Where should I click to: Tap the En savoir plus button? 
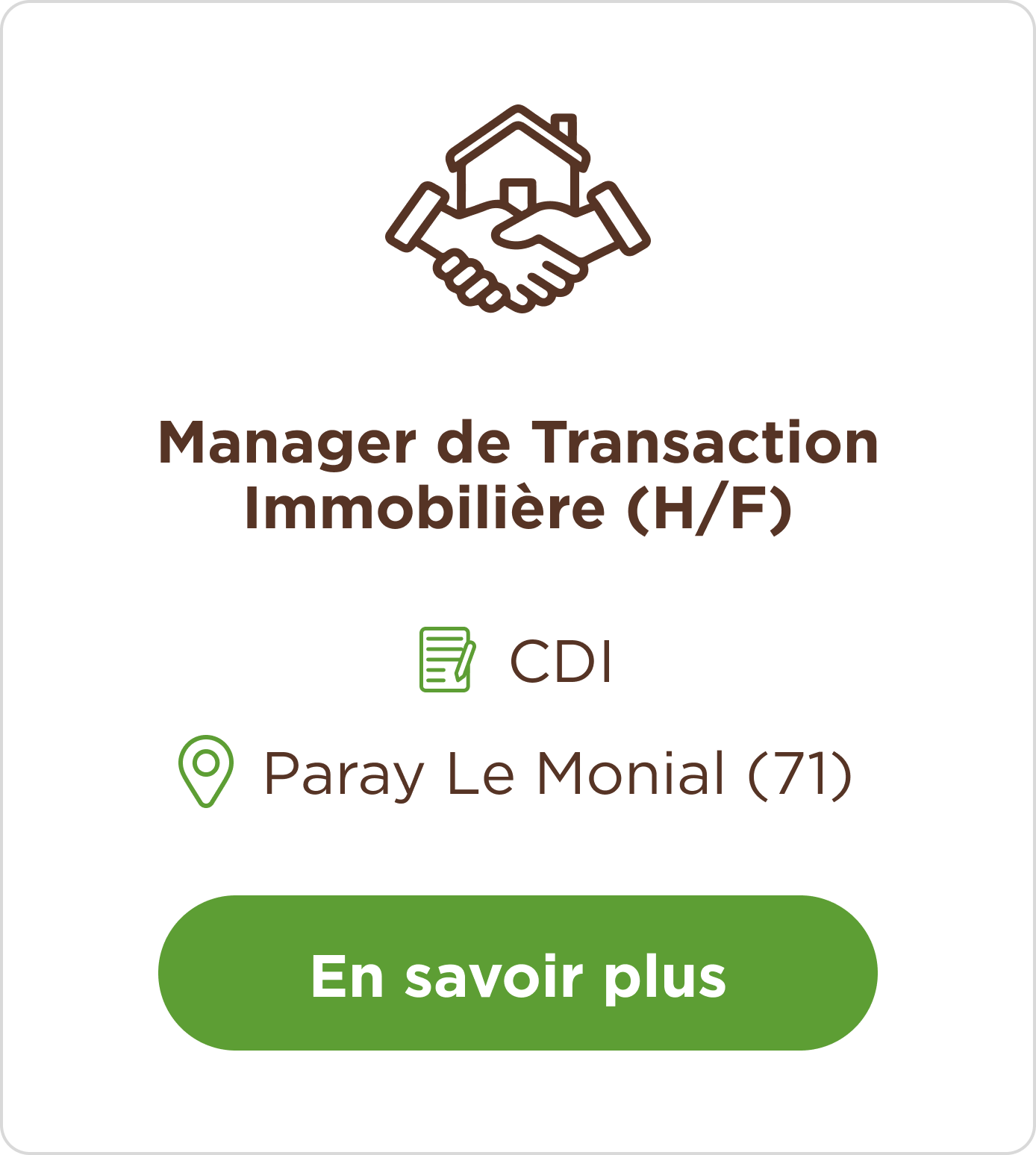click(517, 973)
